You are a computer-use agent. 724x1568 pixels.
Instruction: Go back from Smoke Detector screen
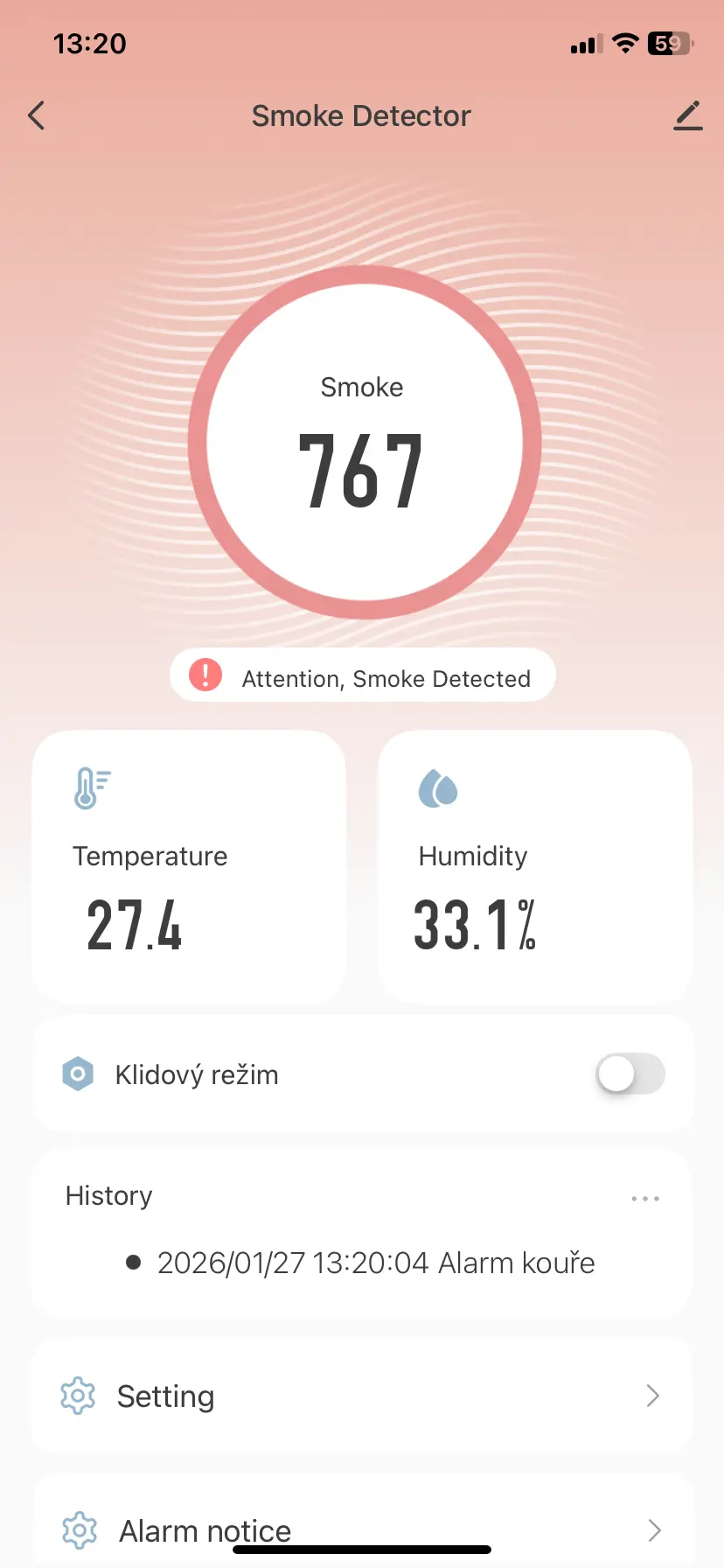pos(36,115)
